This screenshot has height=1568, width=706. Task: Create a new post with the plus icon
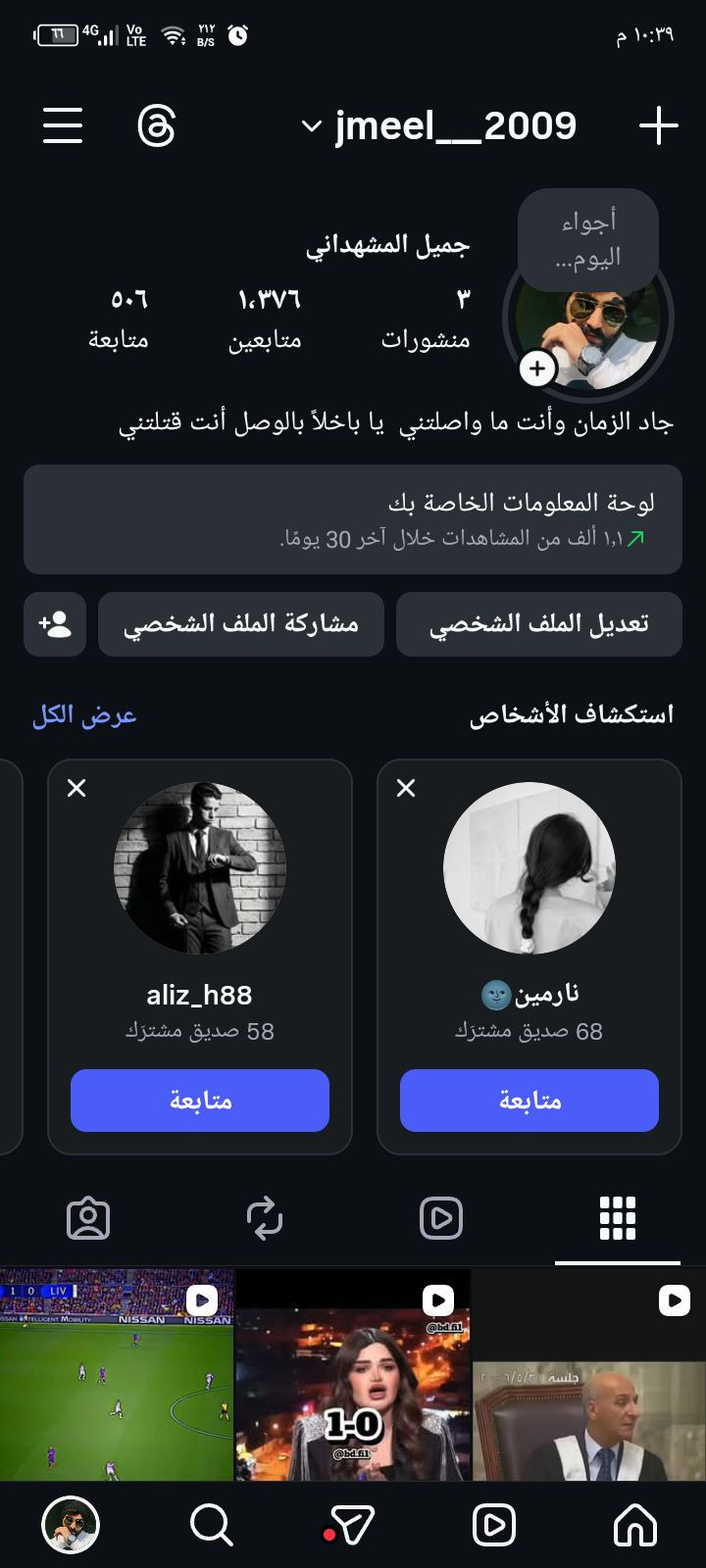[658, 126]
